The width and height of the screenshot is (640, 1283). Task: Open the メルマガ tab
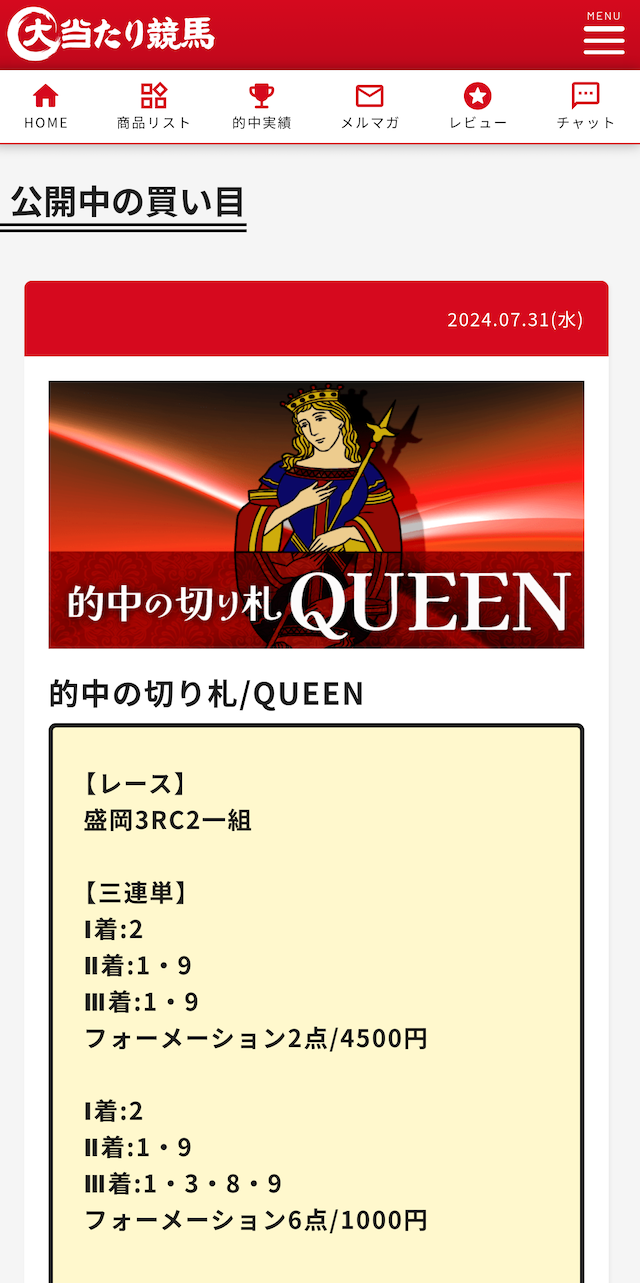(370, 106)
